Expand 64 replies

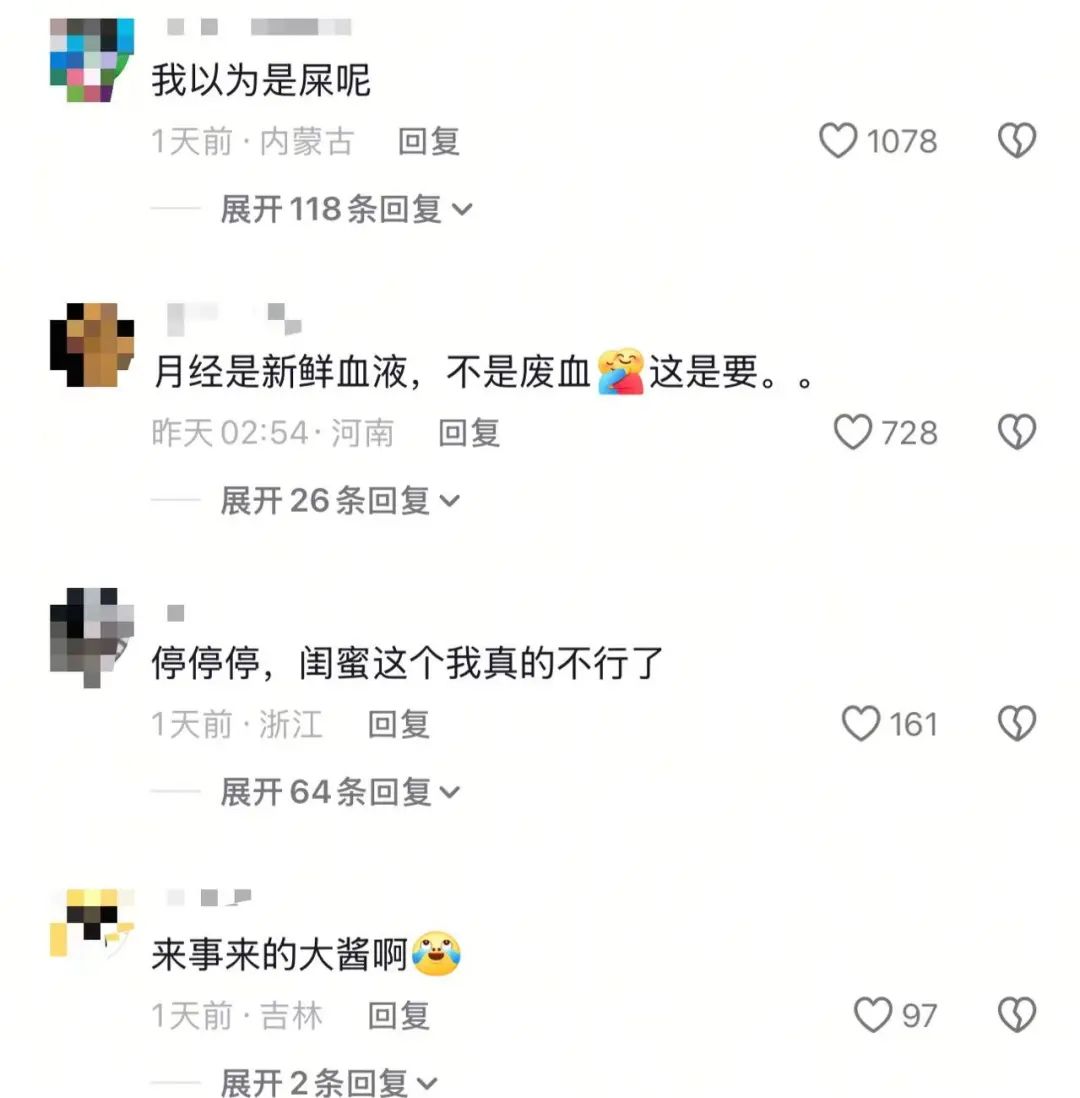click(339, 792)
